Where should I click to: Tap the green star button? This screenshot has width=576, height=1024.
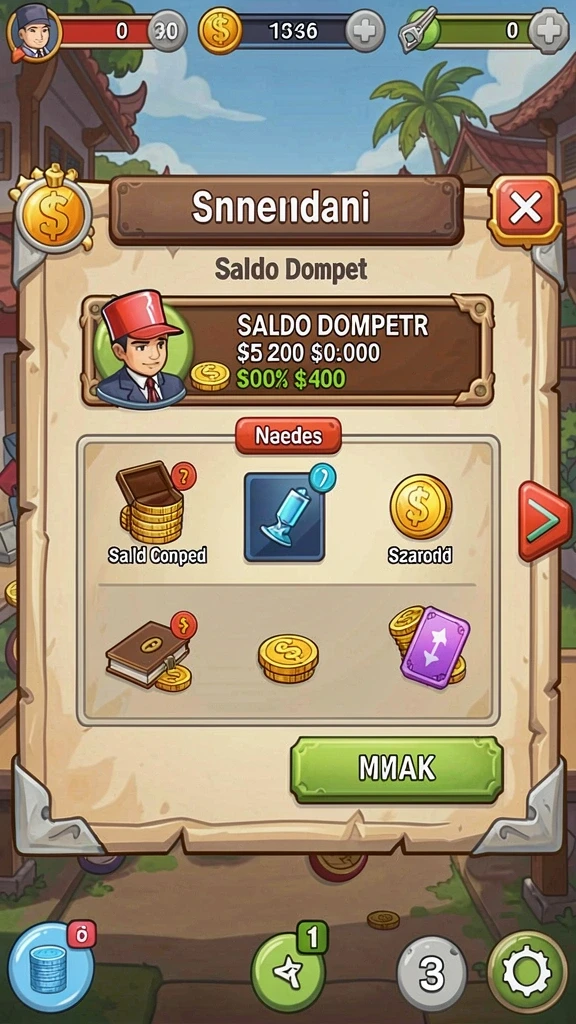[x=289, y=970]
